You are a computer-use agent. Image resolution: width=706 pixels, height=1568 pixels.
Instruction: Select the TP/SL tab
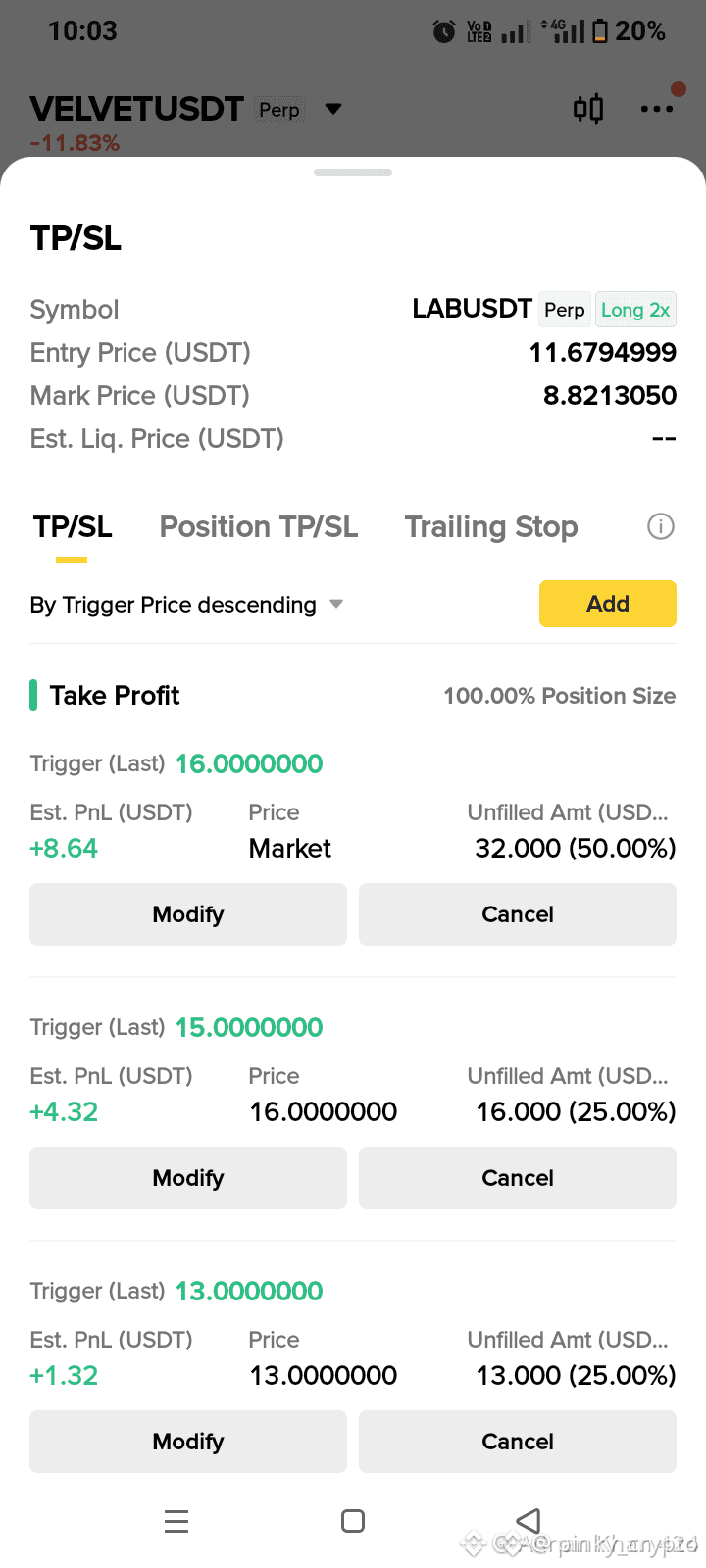(x=73, y=527)
